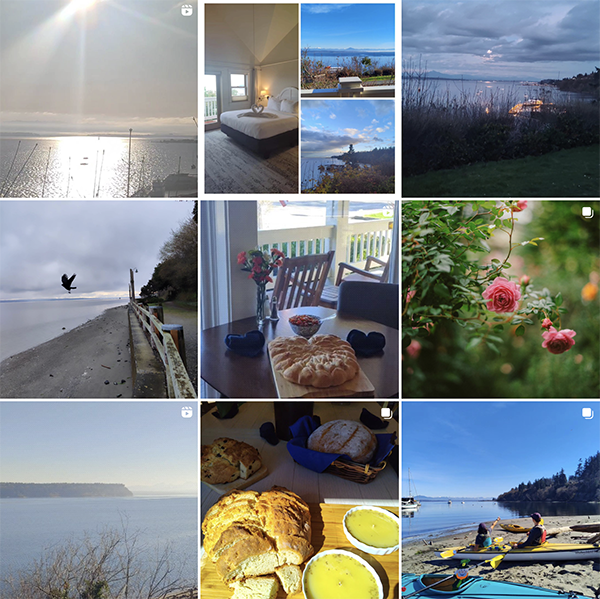Screen dimensions: 600x599
Task: Open the bread and soup bowls post
Action: click(x=299, y=500)
